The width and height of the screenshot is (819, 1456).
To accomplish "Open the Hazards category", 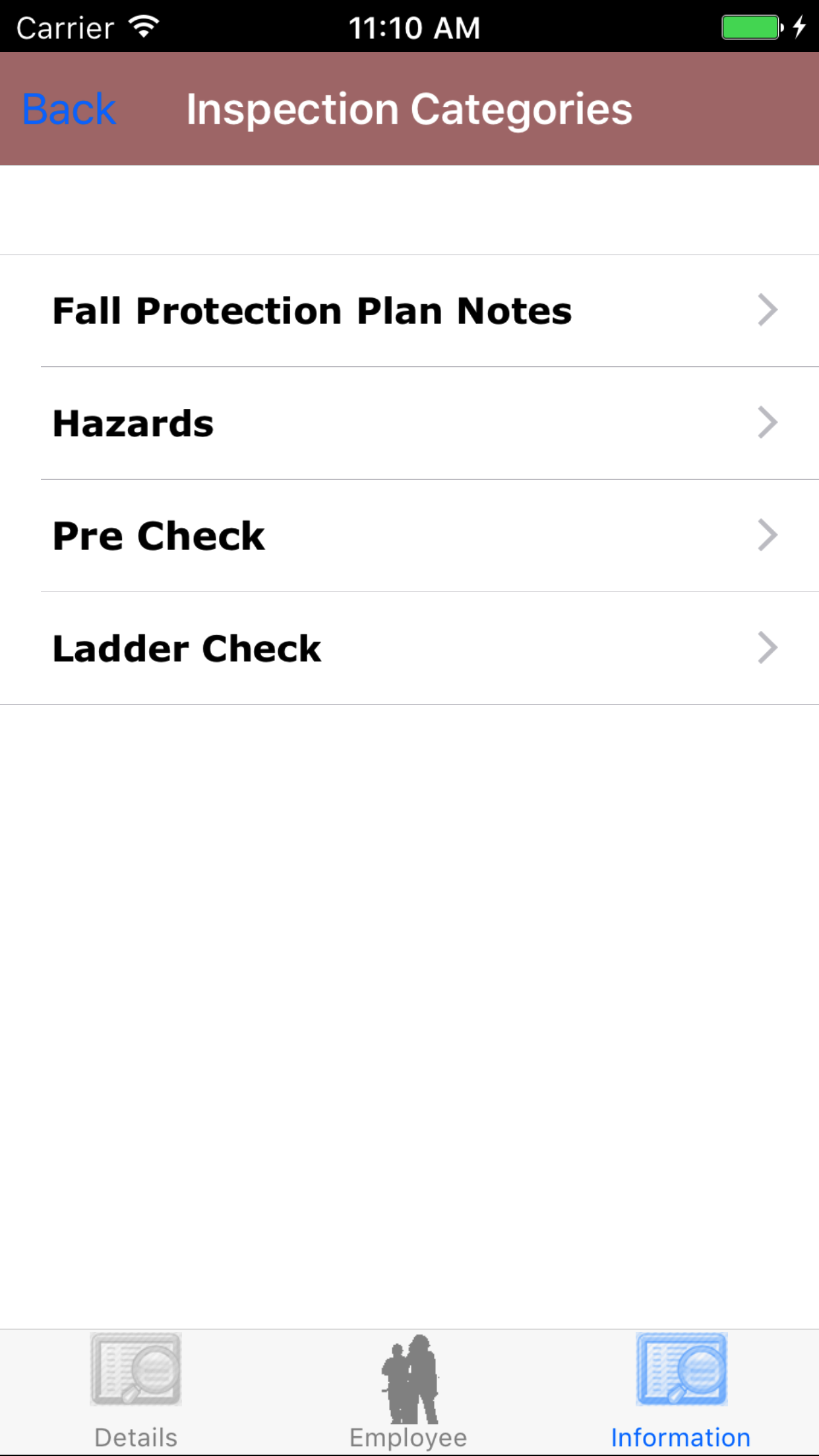I will (x=409, y=423).
